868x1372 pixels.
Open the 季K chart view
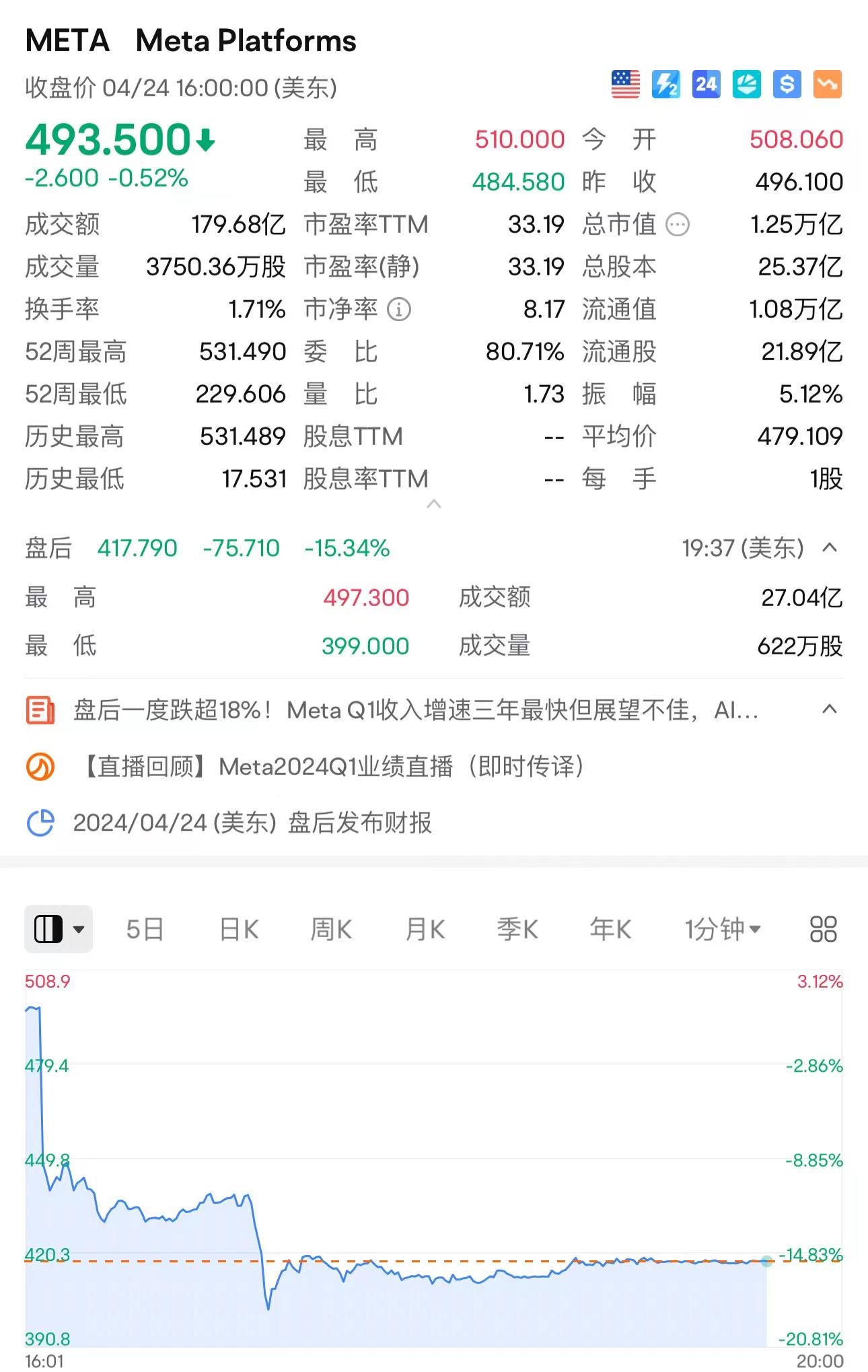(x=517, y=929)
